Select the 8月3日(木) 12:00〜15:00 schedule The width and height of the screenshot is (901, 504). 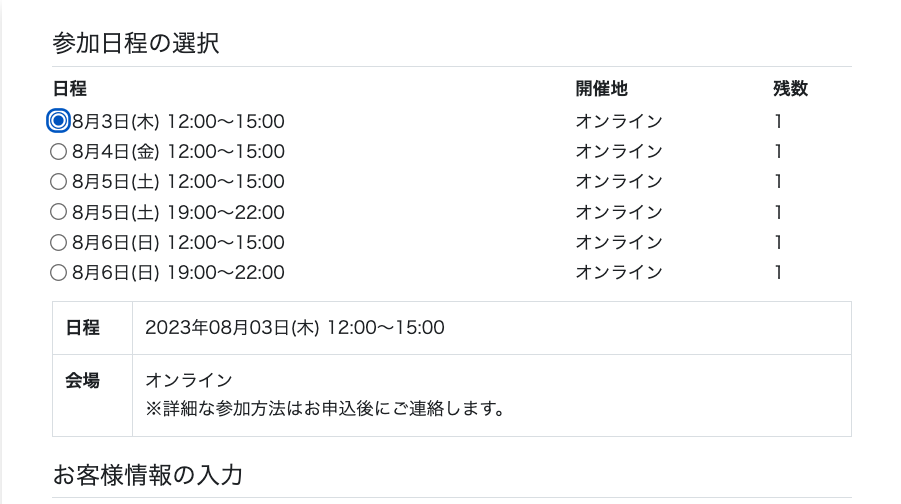coord(58,121)
